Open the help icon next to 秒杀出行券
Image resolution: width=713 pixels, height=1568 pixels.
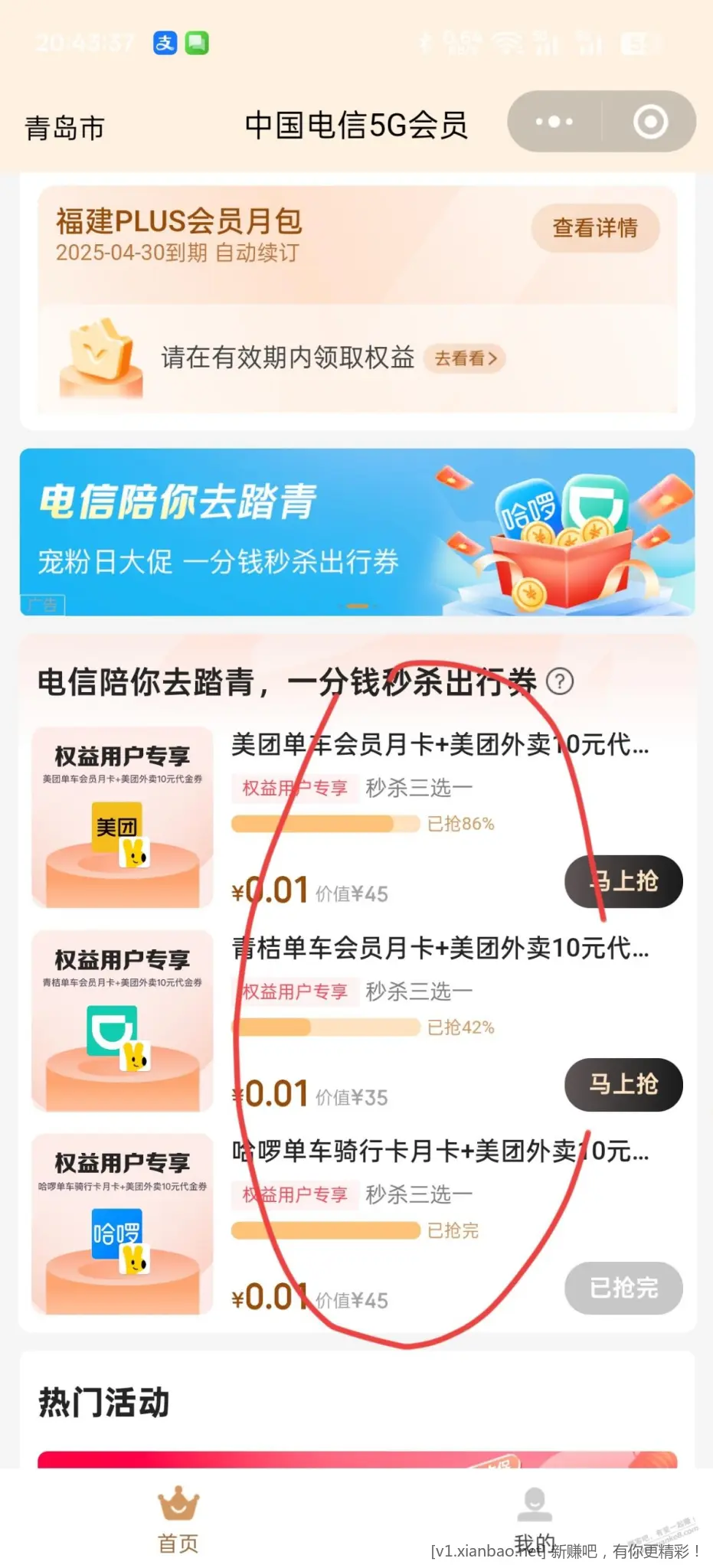coord(560,681)
